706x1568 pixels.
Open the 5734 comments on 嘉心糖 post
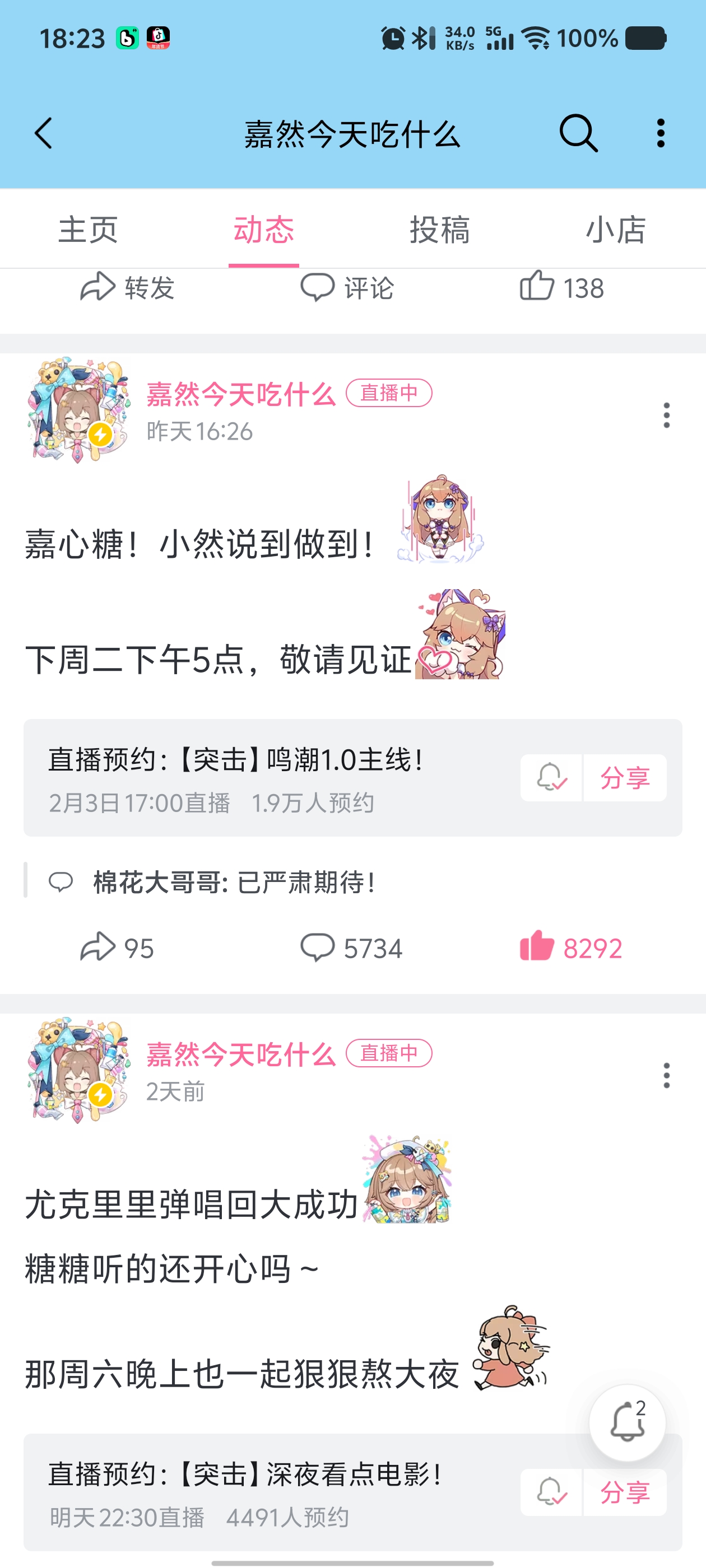351,948
